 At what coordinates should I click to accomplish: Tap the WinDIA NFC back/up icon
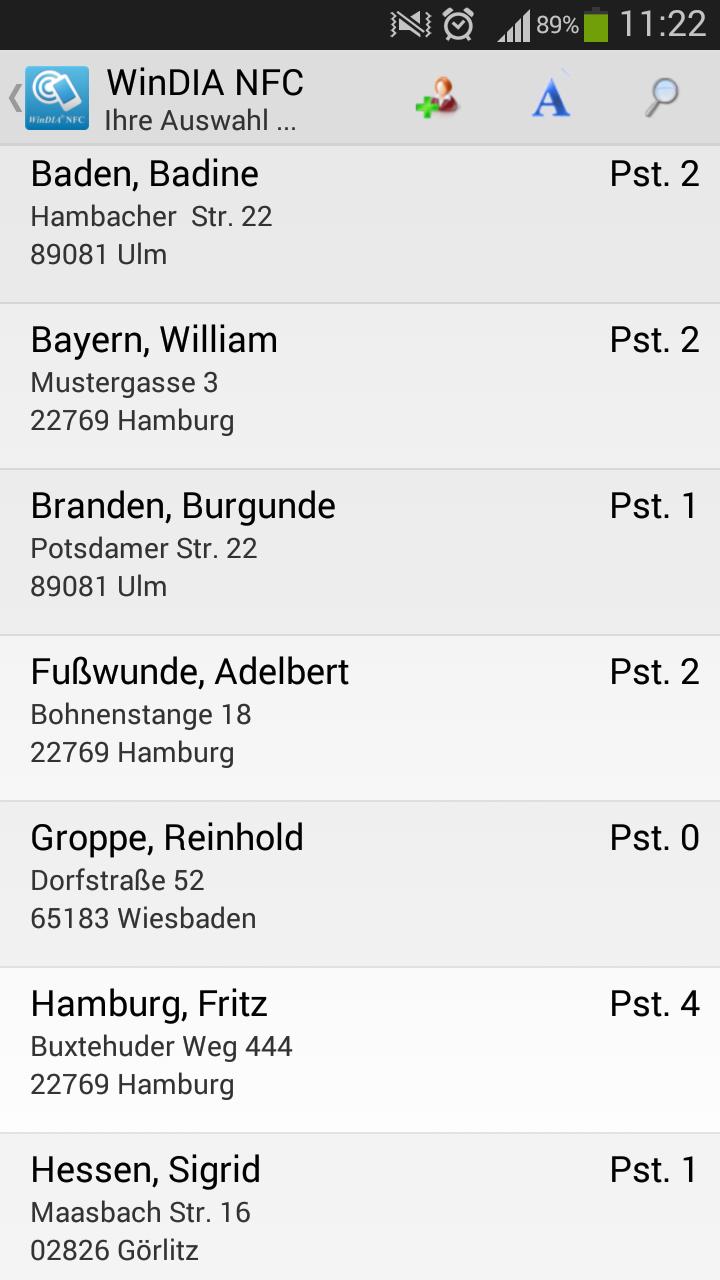pyautogui.click(x=48, y=98)
